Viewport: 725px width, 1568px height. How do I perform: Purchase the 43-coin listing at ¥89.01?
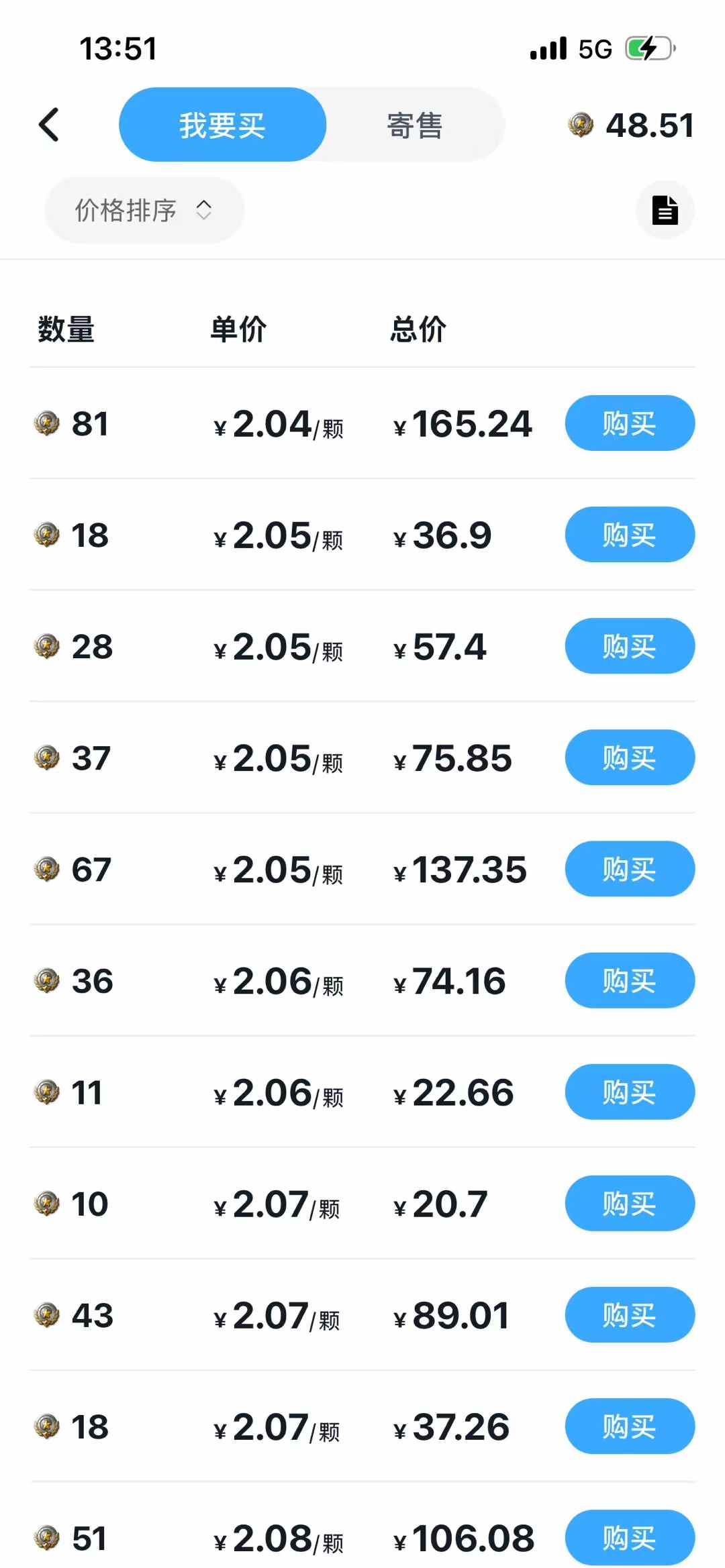tap(629, 1314)
